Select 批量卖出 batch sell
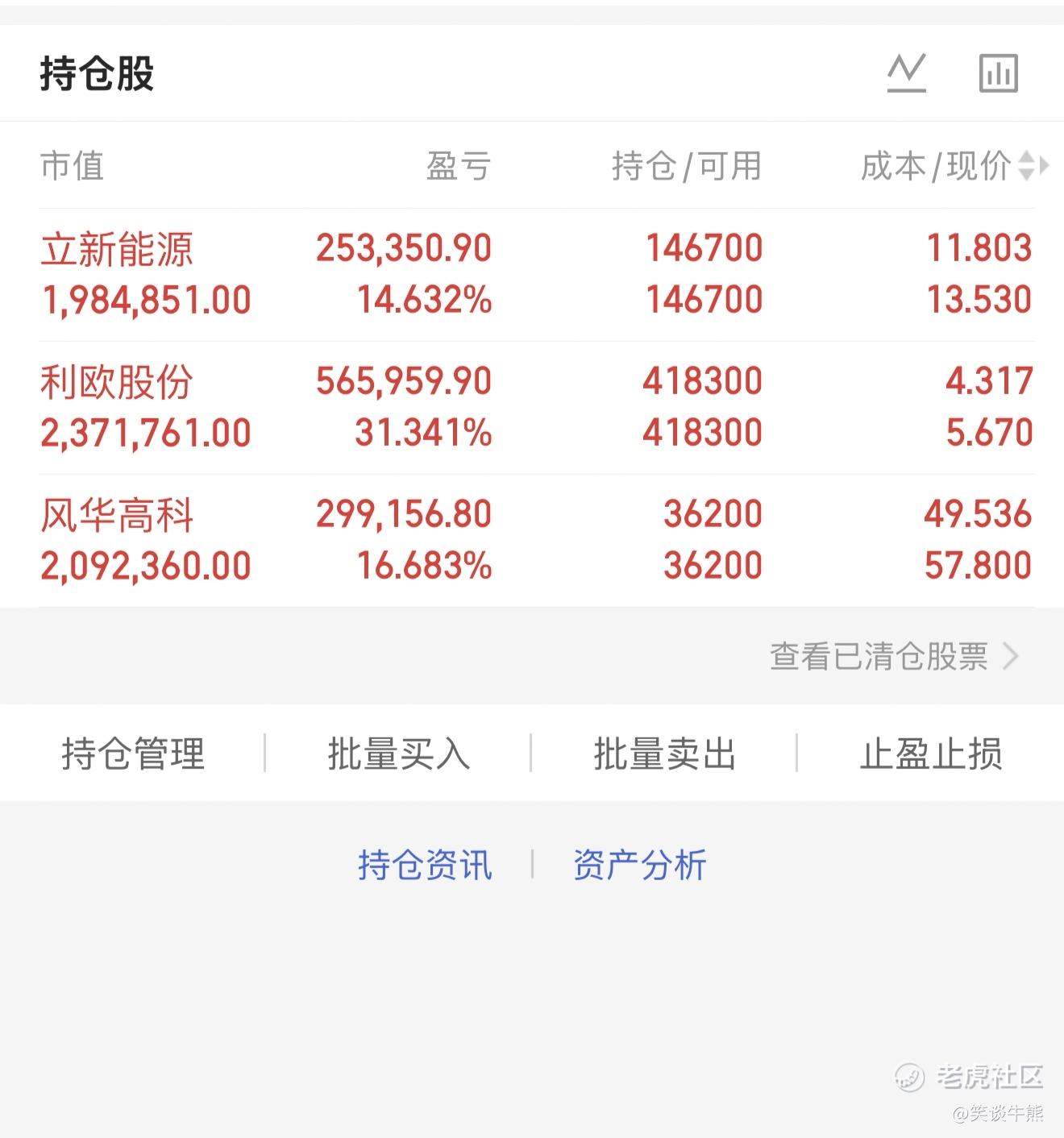This screenshot has width=1064, height=1138. (665, 754)
